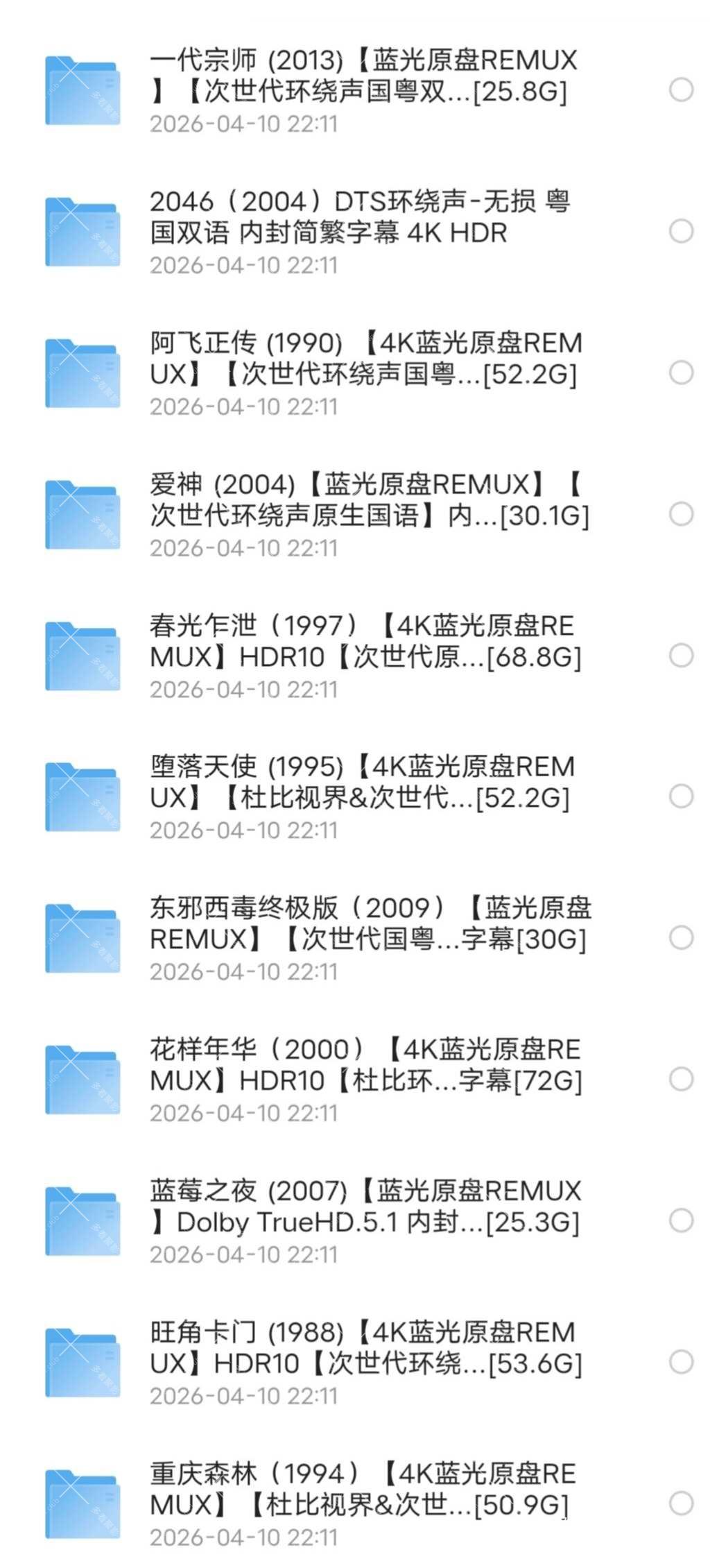The image size is (710, 1568).
Task: Mark 春光乍泄 folder as selected
Action: point(681,655)
